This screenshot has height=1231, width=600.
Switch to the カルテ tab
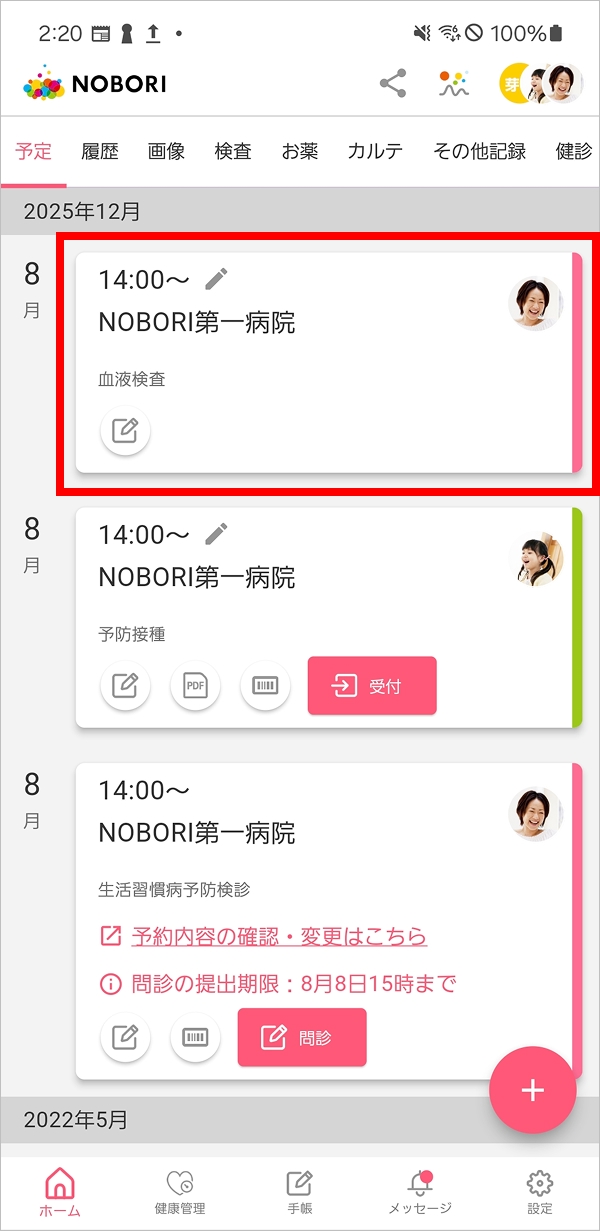click(376, 152)
